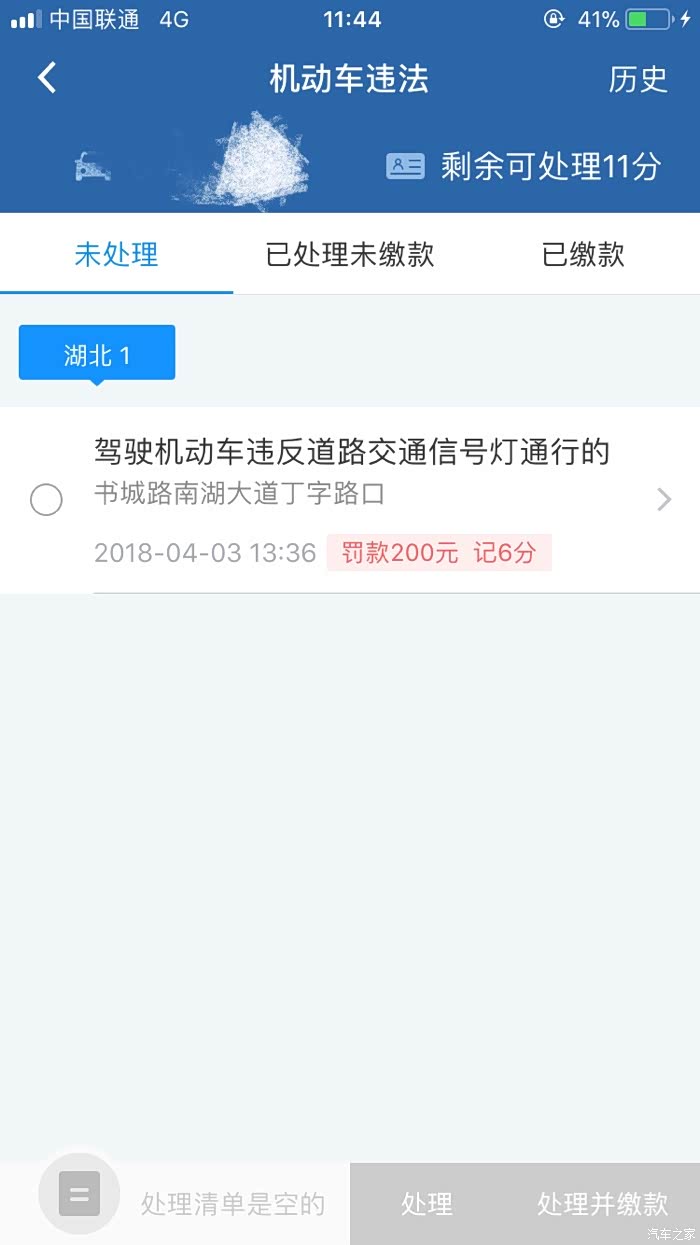This screenshot has height=1245, width=700.
Task: Switch to the 已缴款 tab
Action: 584,254
